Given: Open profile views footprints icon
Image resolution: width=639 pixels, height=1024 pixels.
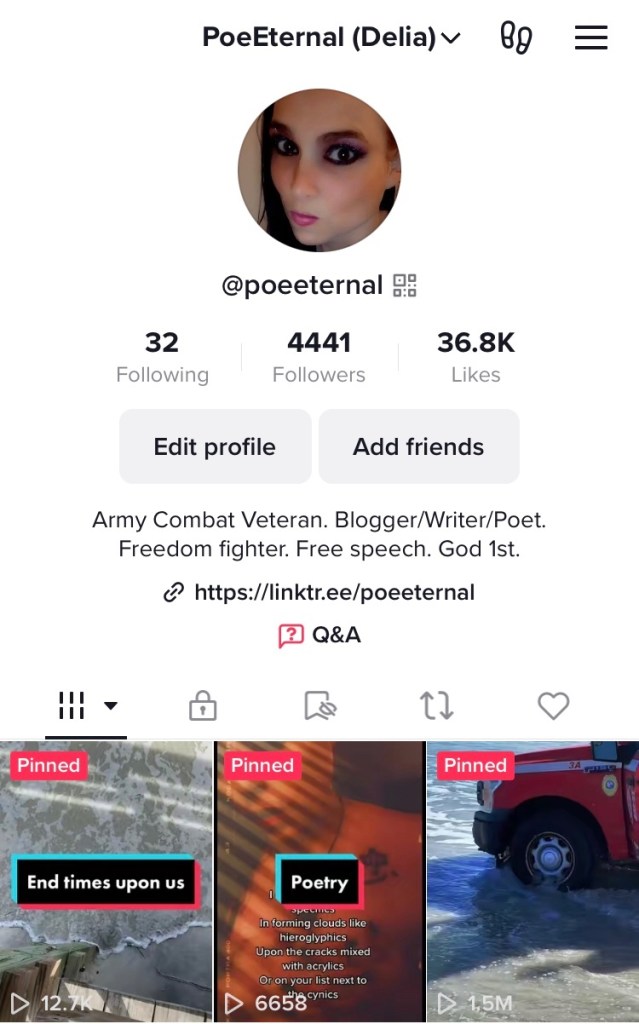Looking at the screenshot, I should pos(516,38).
